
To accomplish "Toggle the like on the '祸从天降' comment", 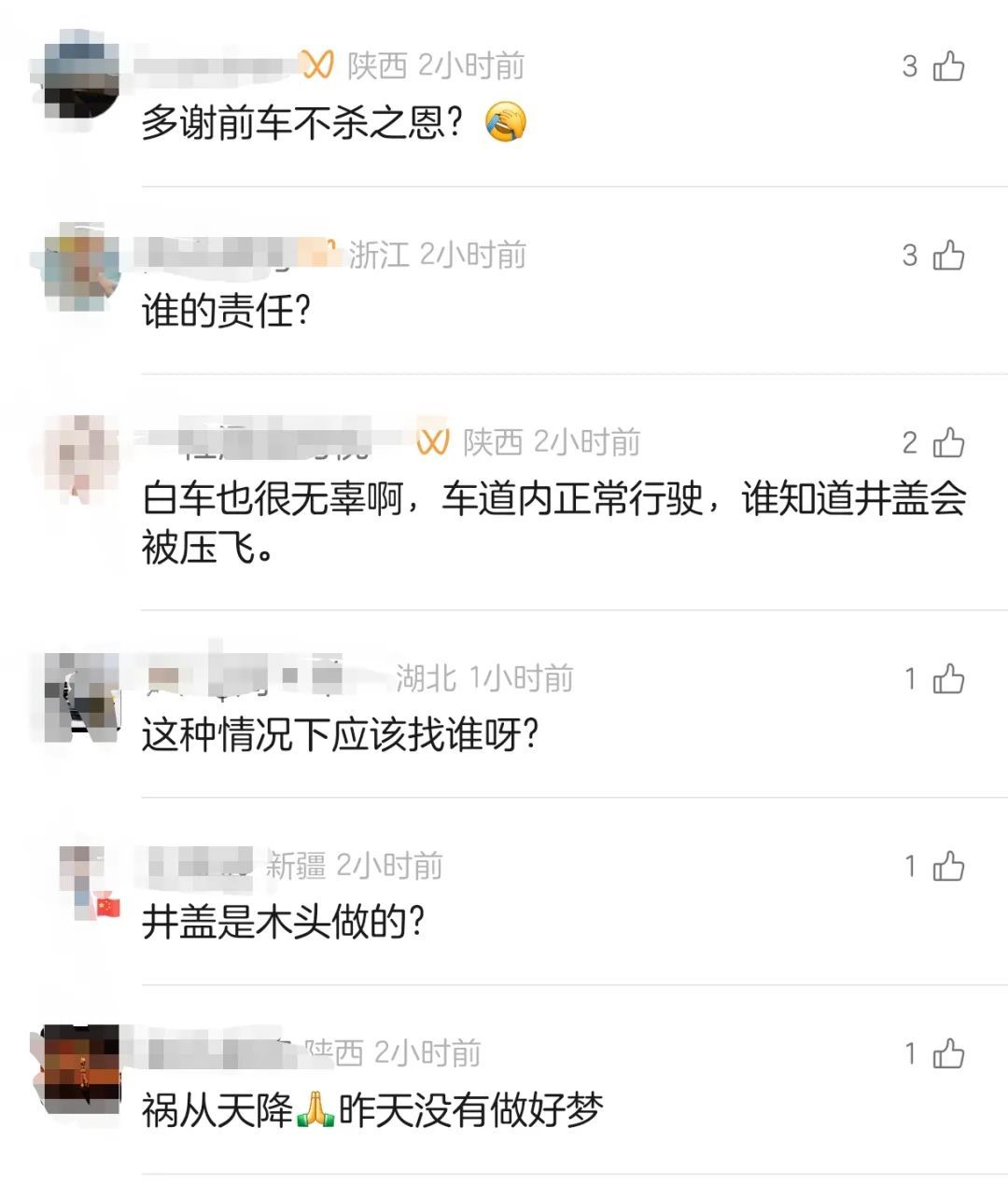I will (x=946, y=1051).
